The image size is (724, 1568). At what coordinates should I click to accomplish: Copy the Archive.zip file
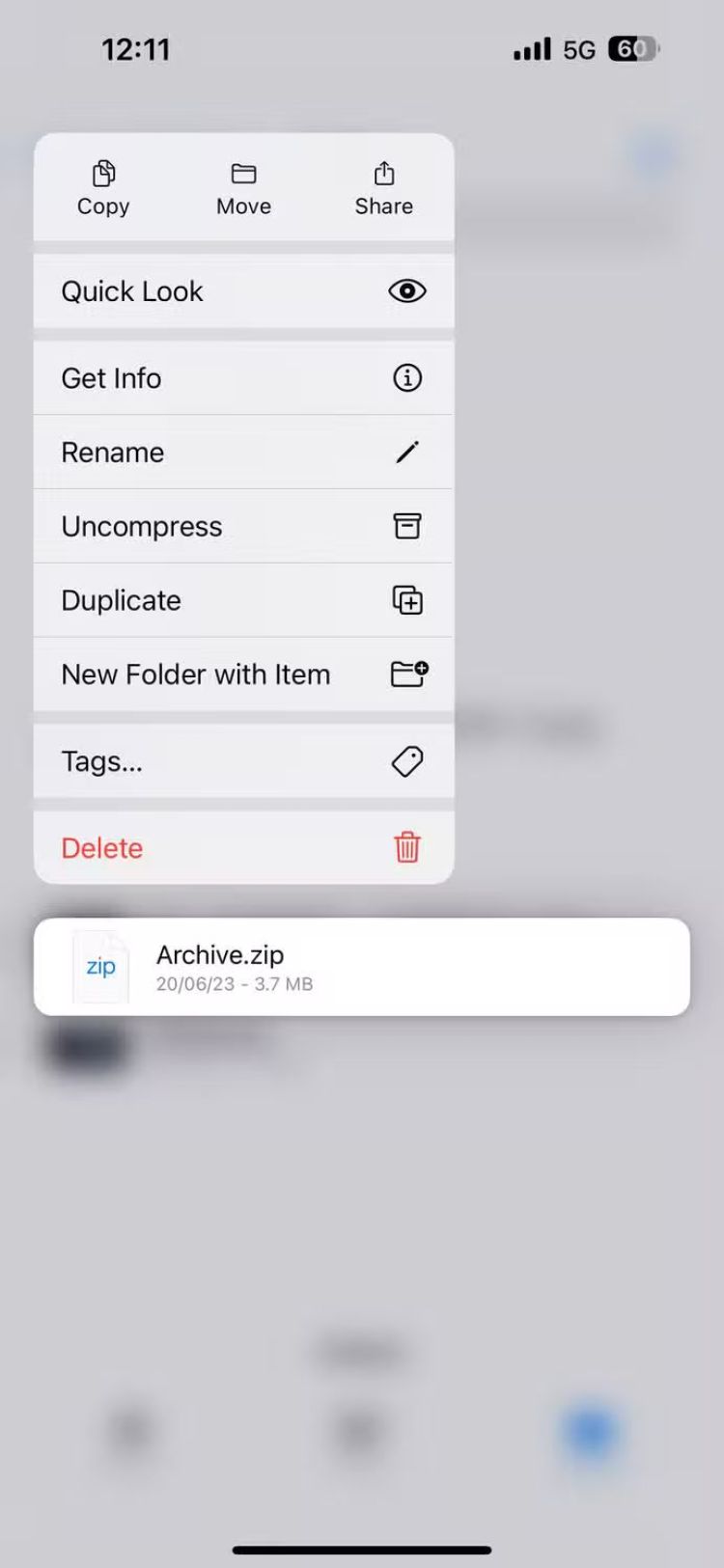point(103,188)
